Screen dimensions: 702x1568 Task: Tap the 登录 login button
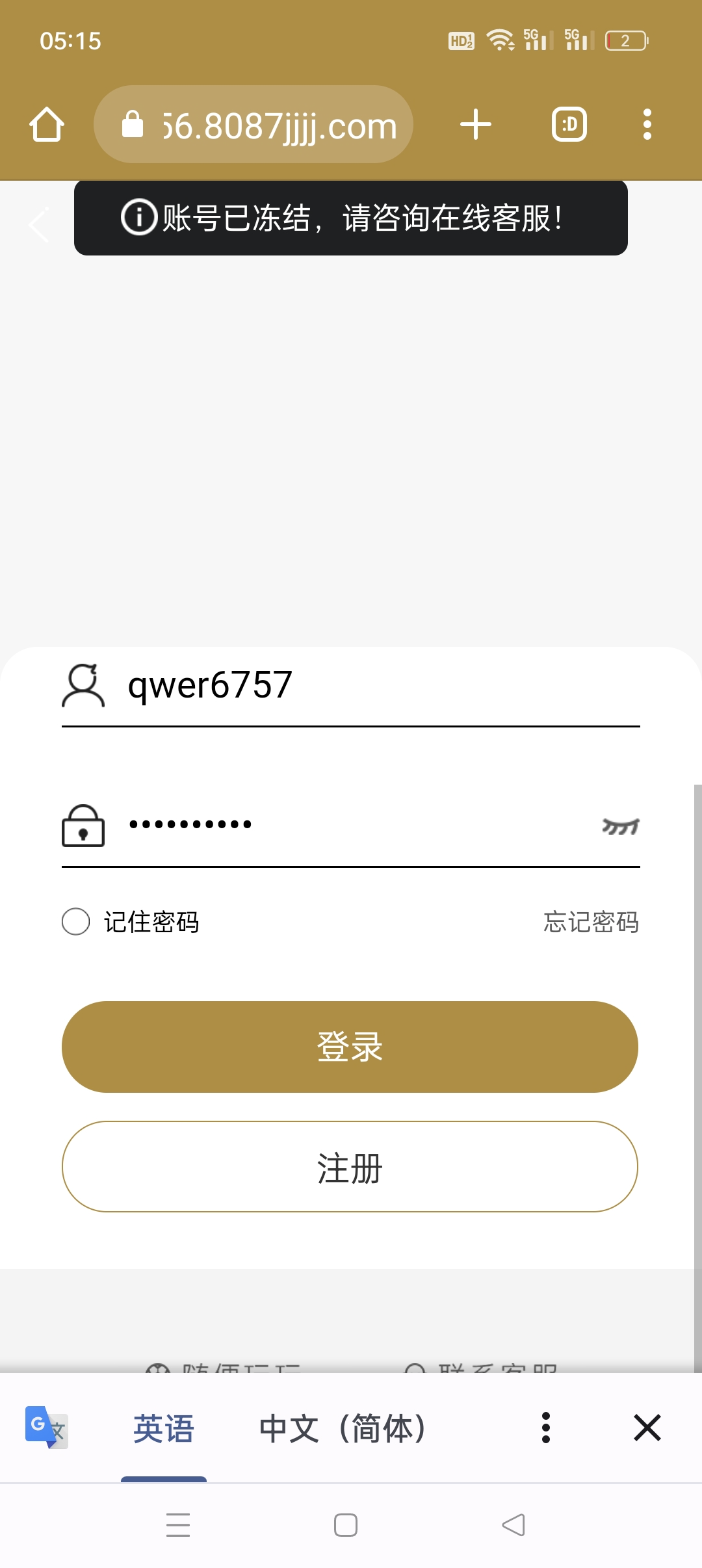[350, 1047]
